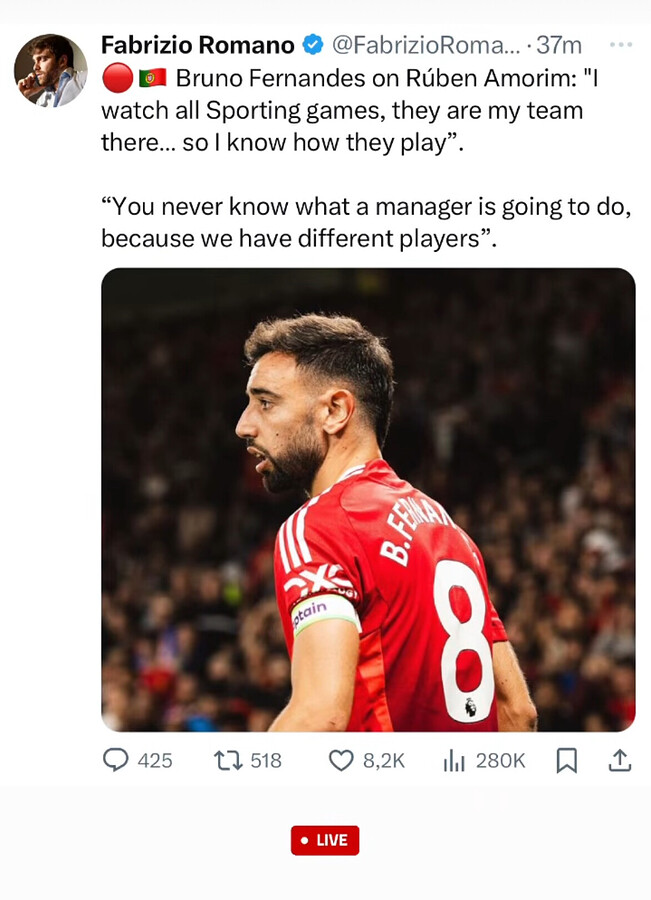Open the tweet's three-dot overflow menu
This screenshot has width=651, height=900.
(620, 45)
